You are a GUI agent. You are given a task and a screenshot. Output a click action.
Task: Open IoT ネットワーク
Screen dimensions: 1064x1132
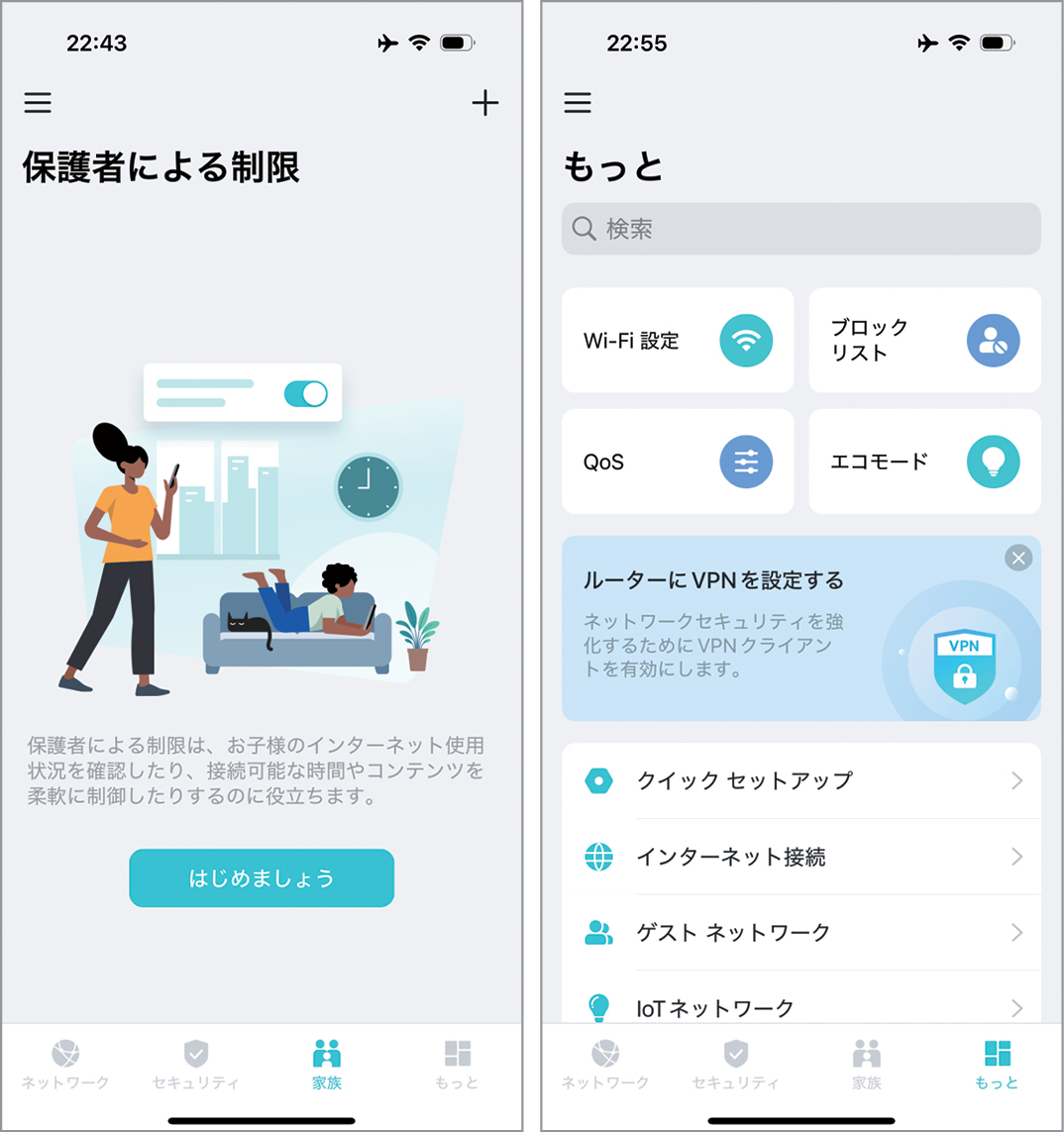(x=800, y=1005)
